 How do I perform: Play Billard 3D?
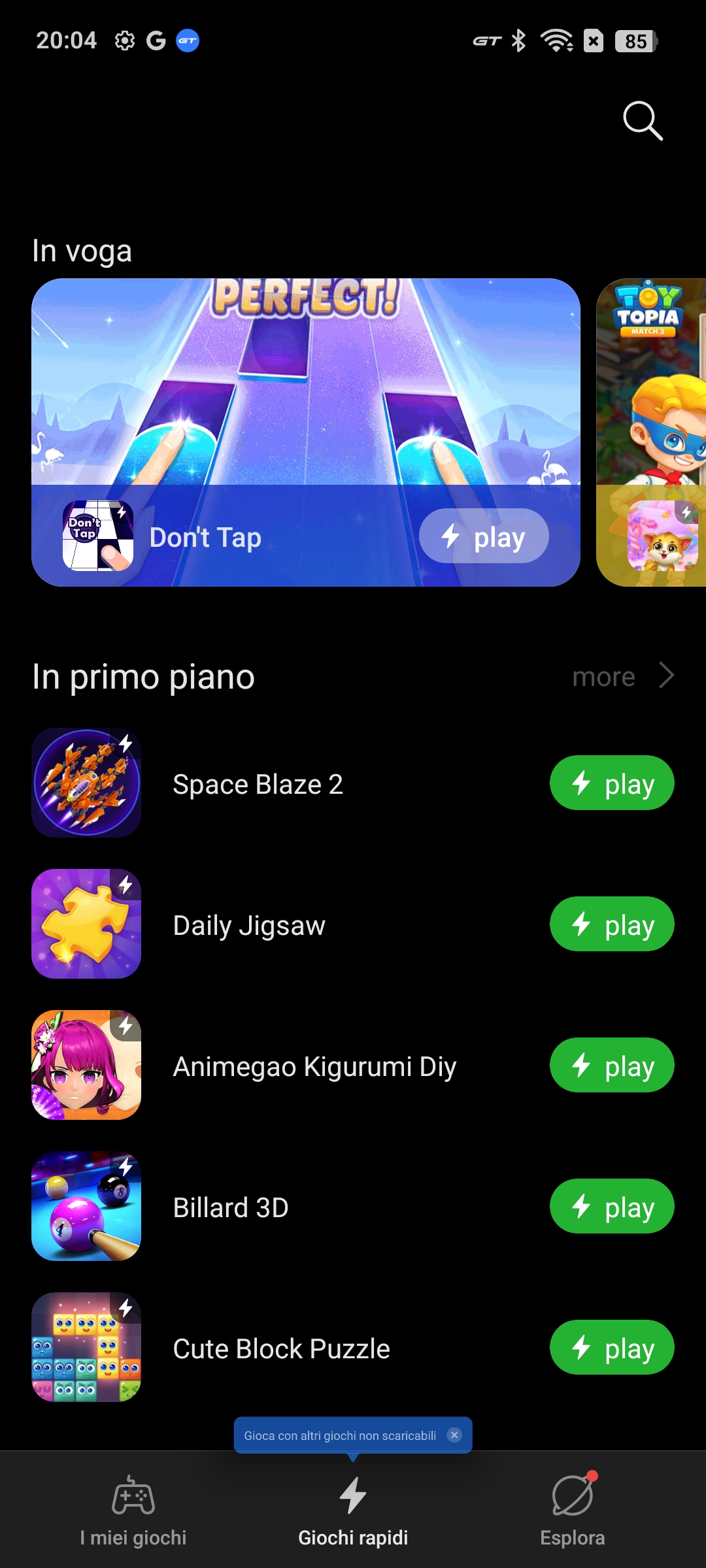pos(612,1206)
